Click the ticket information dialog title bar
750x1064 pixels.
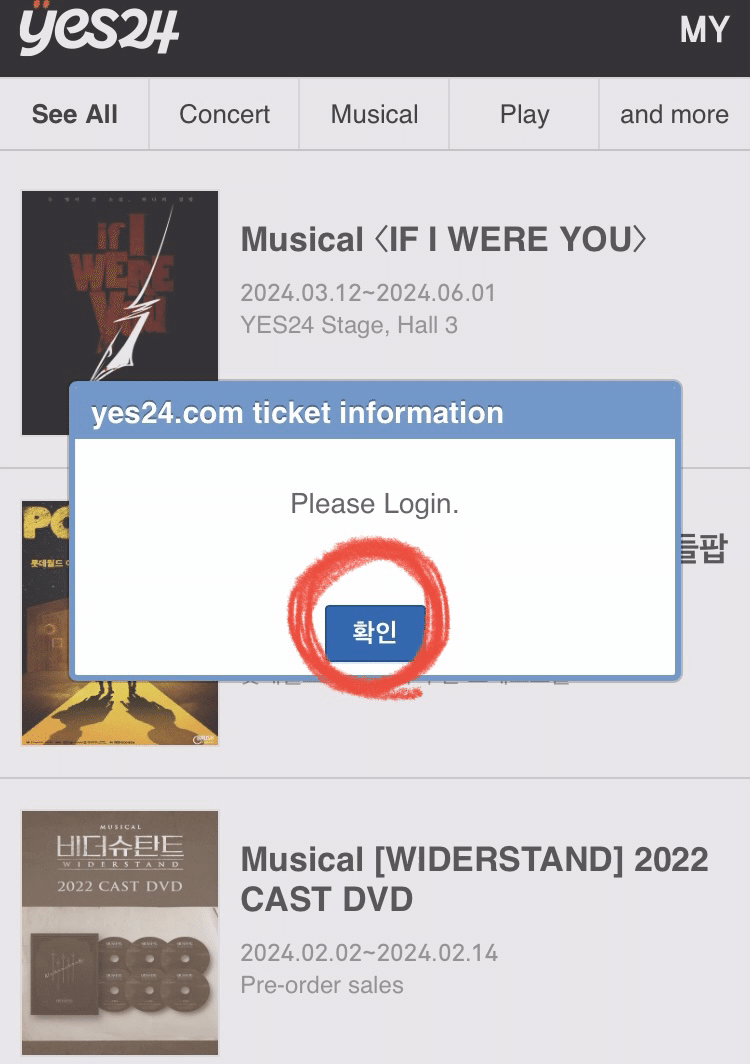tap(375, 413)
